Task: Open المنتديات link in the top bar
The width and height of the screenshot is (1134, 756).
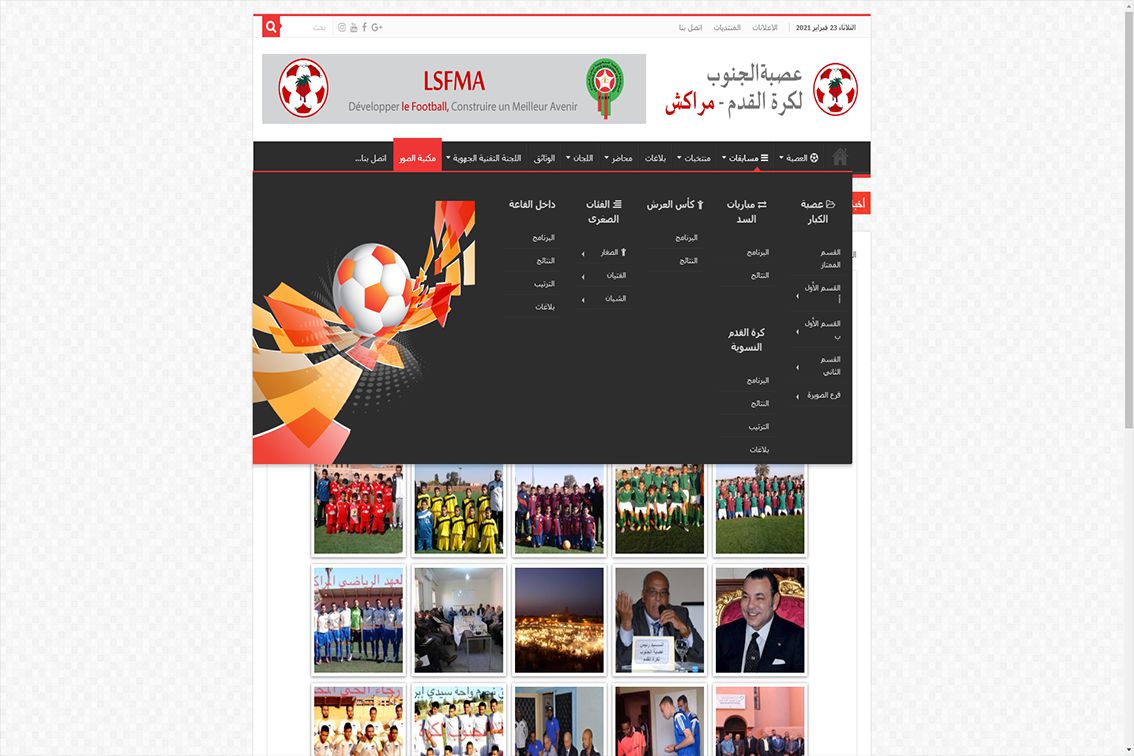Action: (727, 27)
